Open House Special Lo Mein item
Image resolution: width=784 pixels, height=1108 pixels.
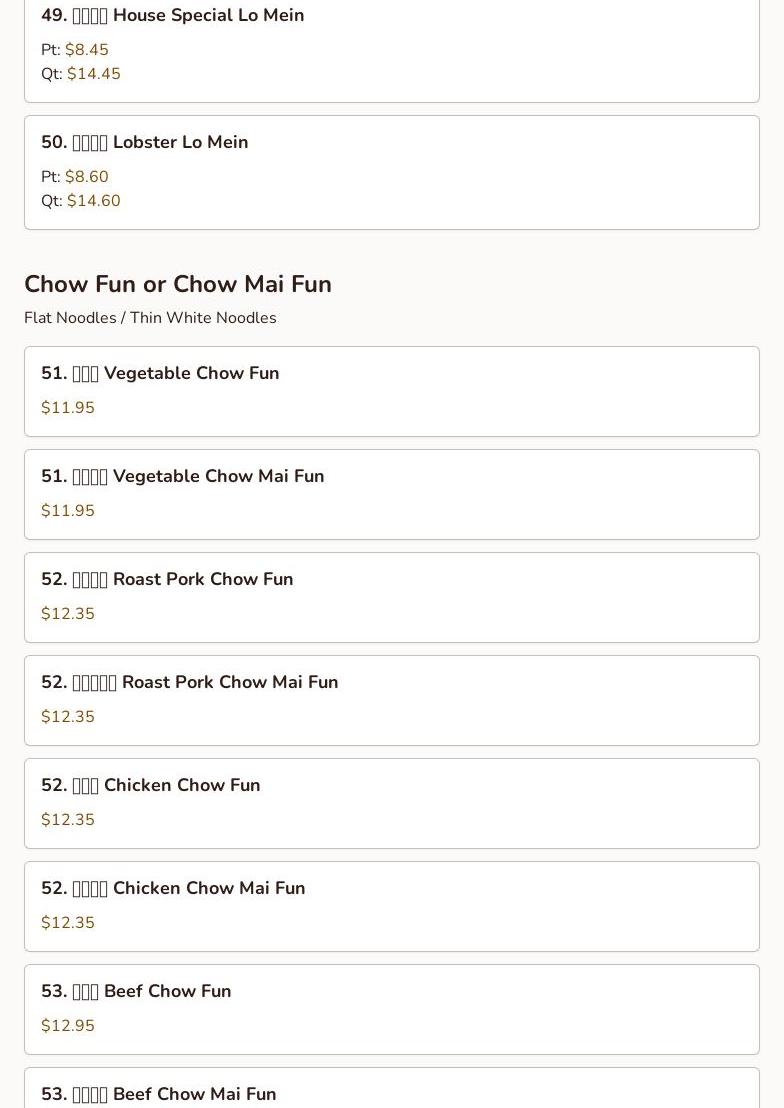[391, 45]
